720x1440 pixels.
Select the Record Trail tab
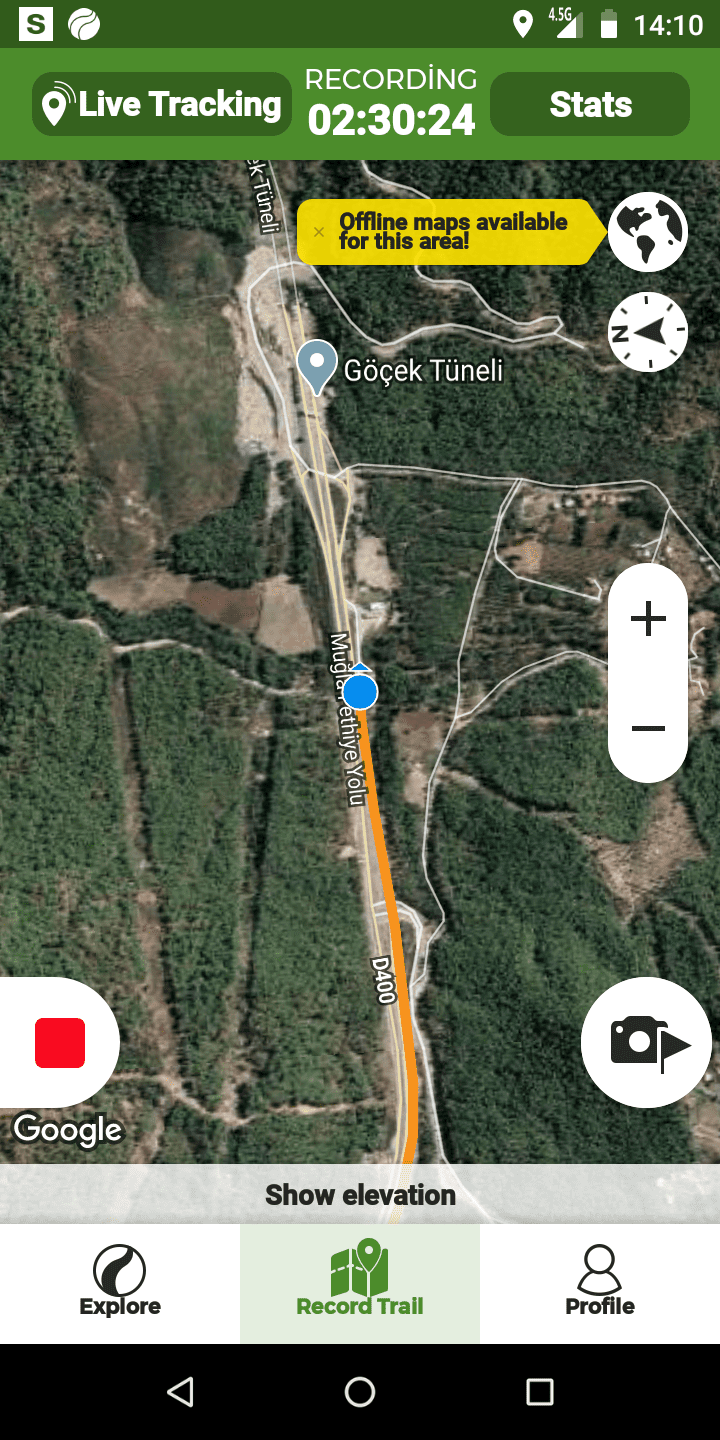tap(360, 1284)
